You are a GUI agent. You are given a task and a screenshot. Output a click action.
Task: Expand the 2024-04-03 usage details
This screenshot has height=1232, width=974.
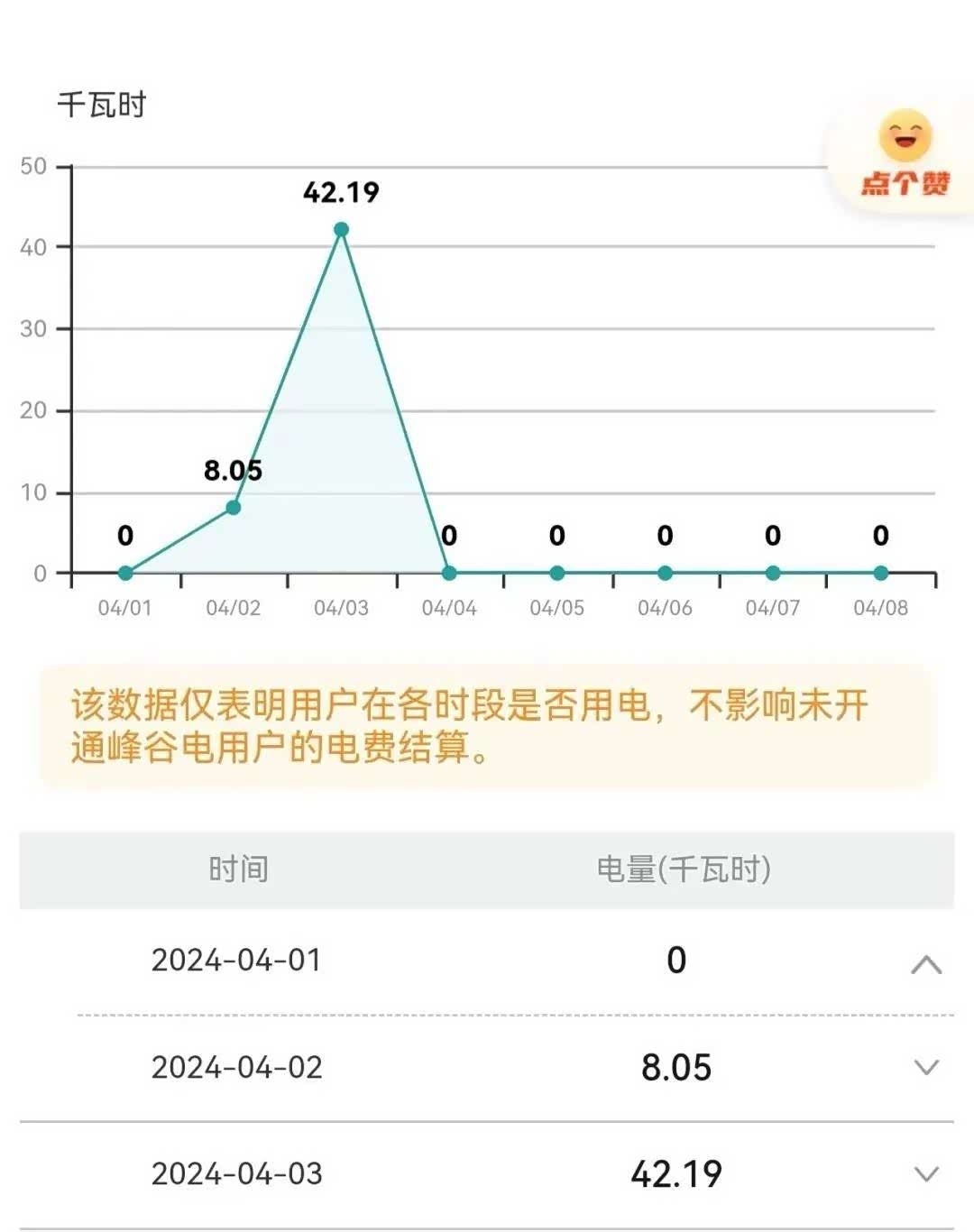click(926, 1174)
